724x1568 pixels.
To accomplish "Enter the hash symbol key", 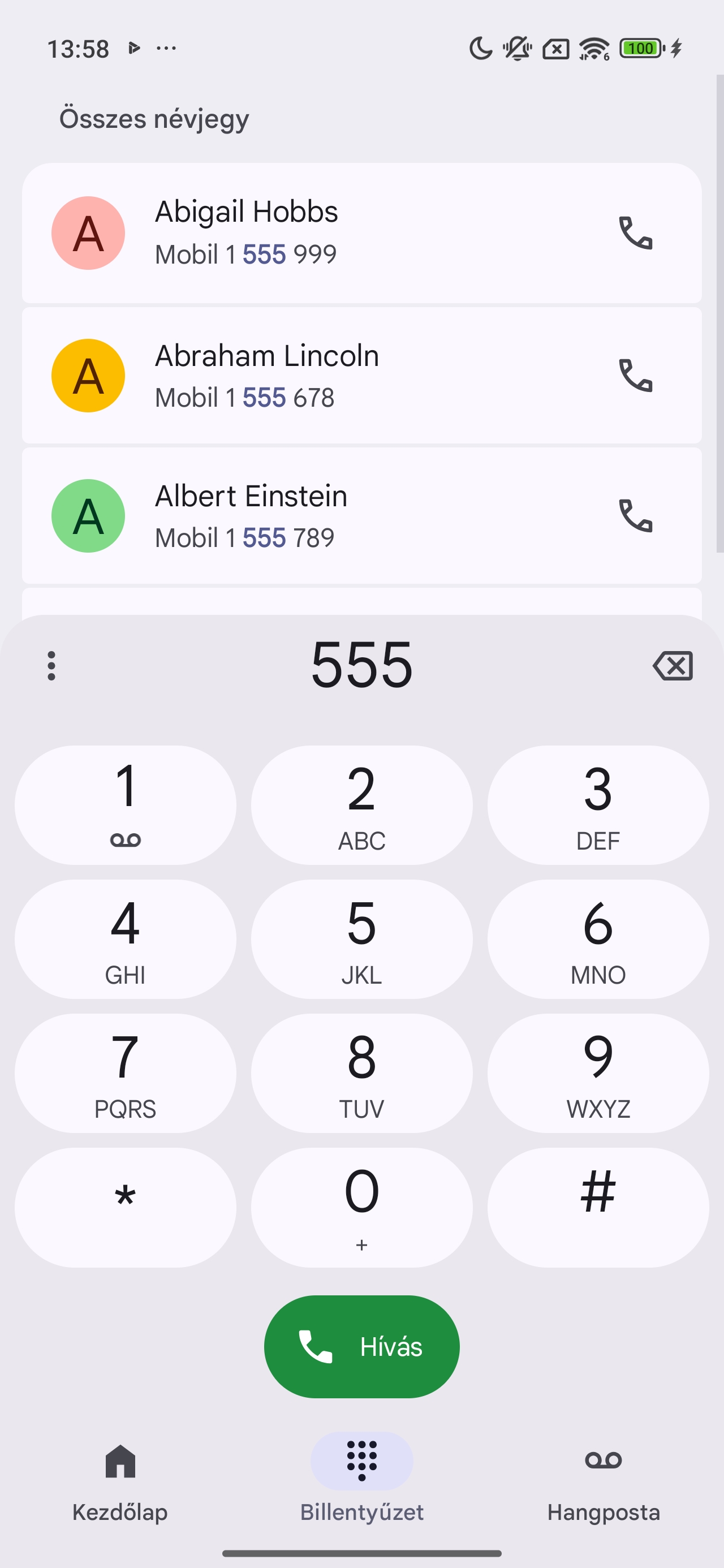I will tap(598, 1207).
